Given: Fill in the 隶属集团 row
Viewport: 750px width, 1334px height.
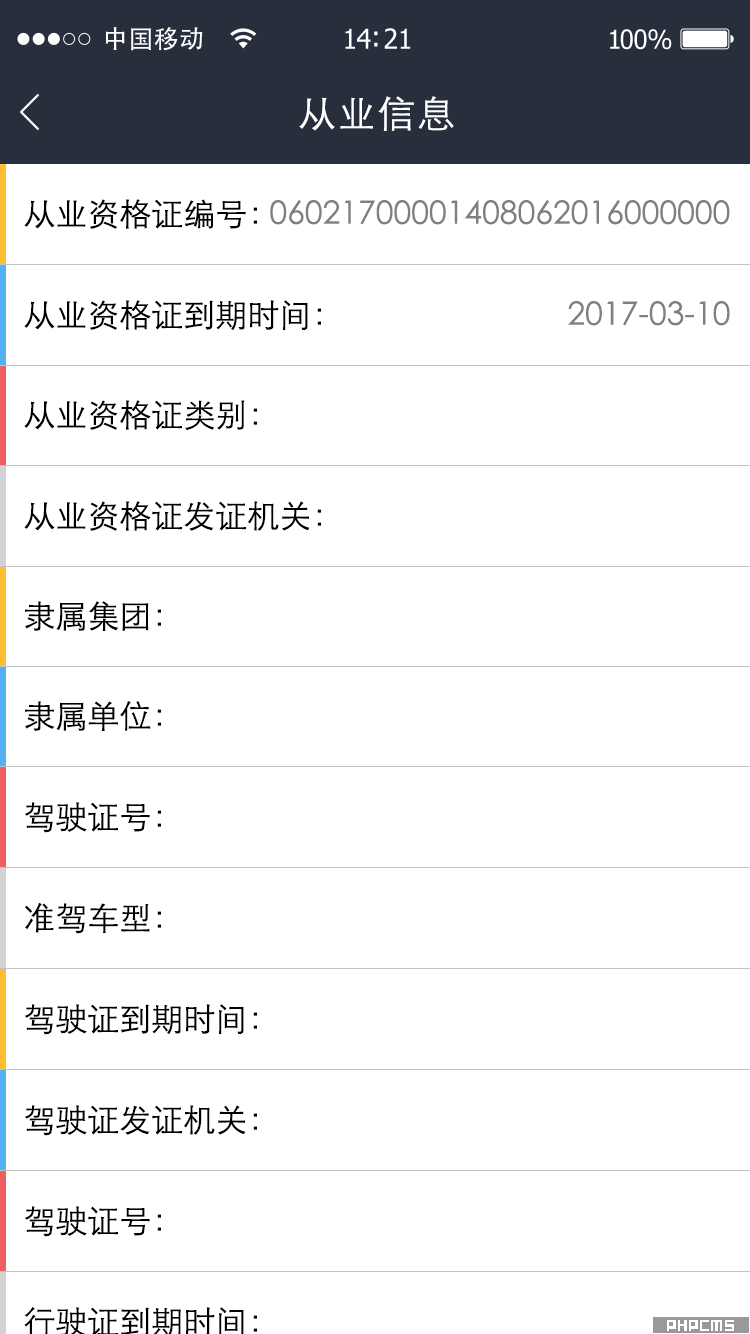Looking at the screenshot, I should point(375,617).
